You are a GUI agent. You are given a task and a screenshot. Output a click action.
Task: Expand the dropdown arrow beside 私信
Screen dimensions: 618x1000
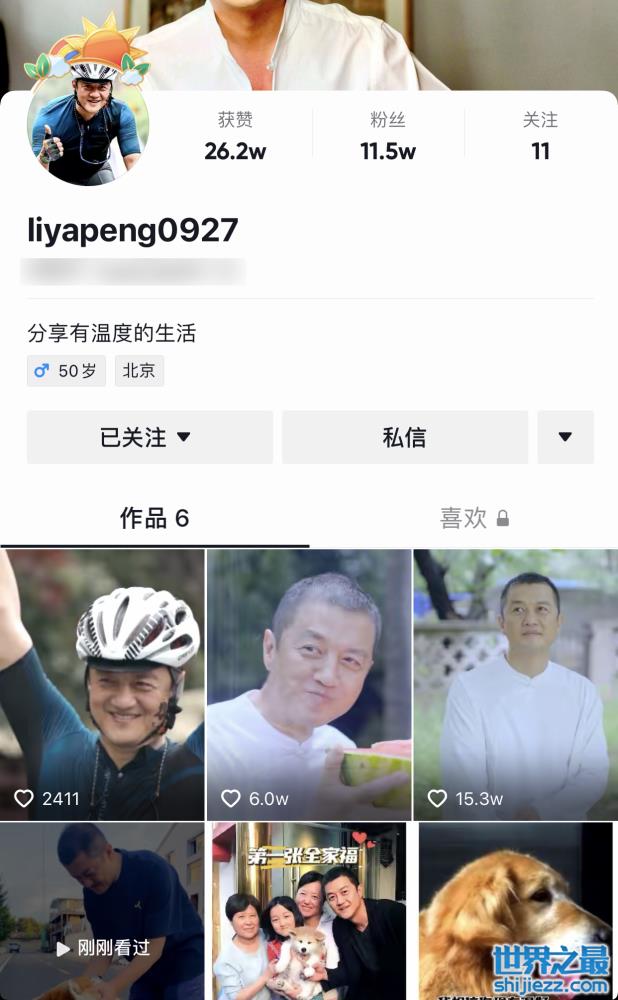565,437
